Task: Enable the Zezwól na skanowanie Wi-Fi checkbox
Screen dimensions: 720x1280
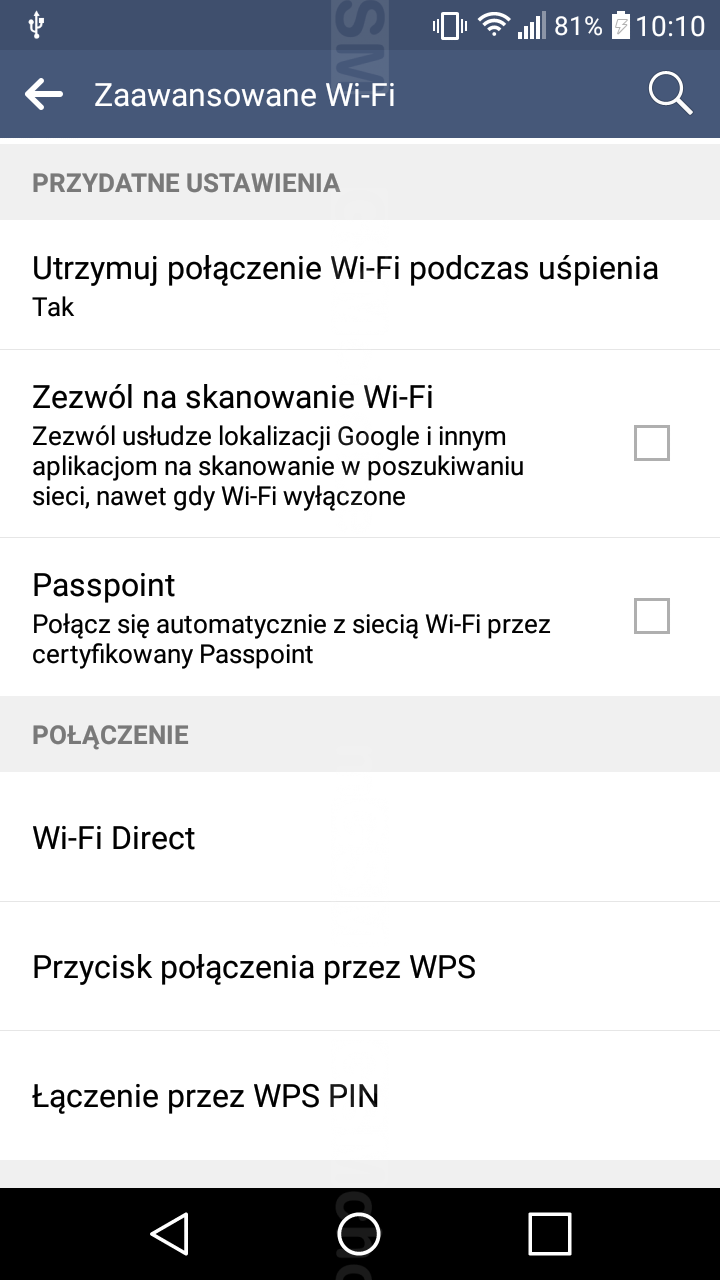Action: [651, 443]
